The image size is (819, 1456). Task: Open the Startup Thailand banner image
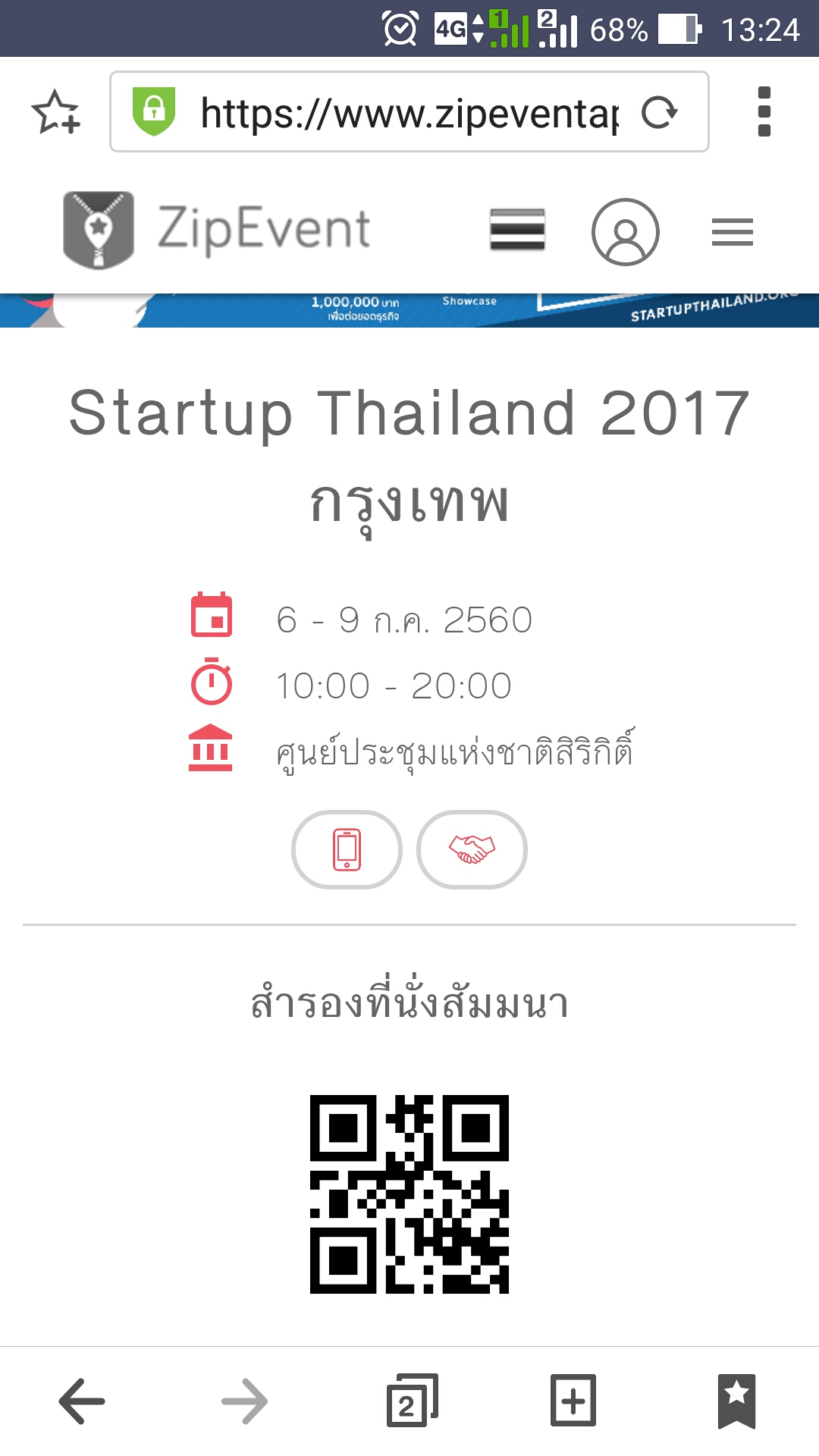click(409, 311)
